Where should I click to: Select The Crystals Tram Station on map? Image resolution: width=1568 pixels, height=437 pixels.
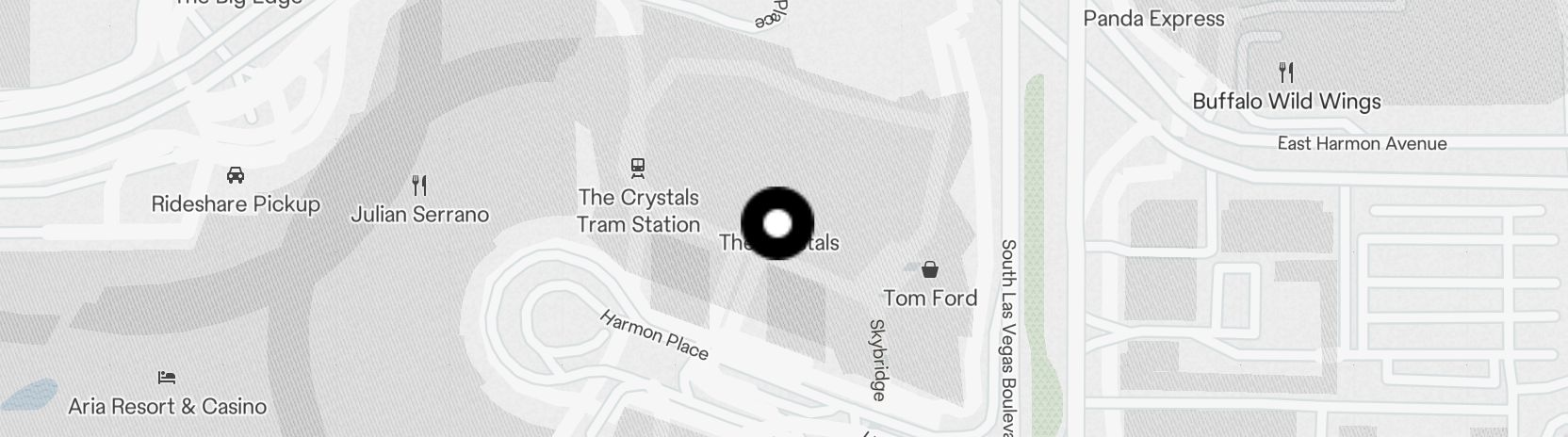(x=638, y=170)
